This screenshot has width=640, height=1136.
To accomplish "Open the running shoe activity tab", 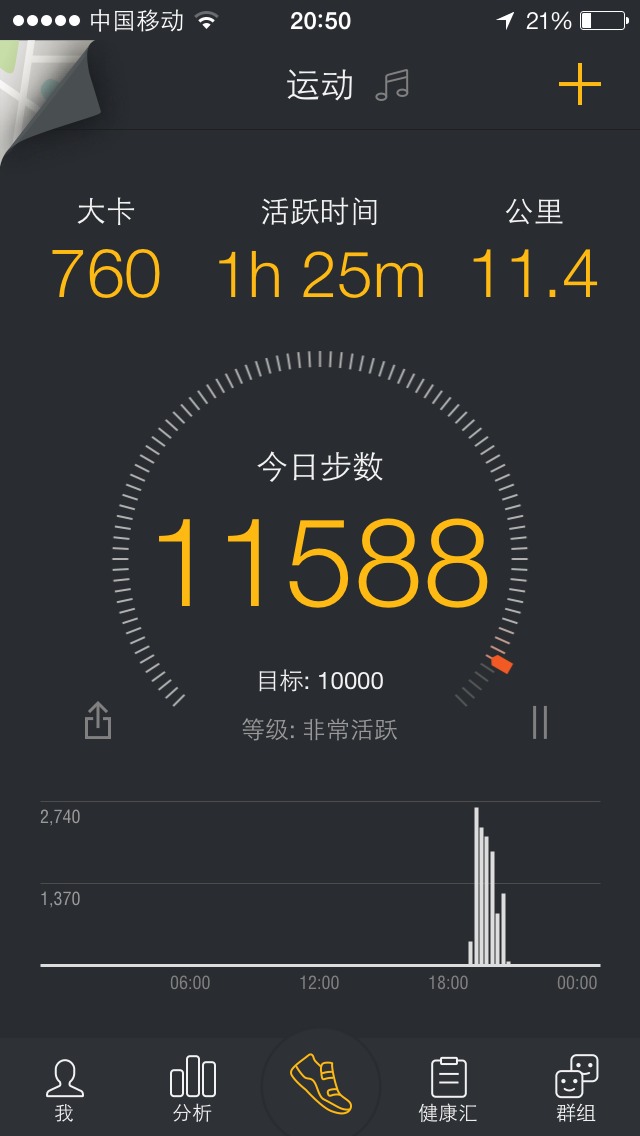I will 320,1084.
